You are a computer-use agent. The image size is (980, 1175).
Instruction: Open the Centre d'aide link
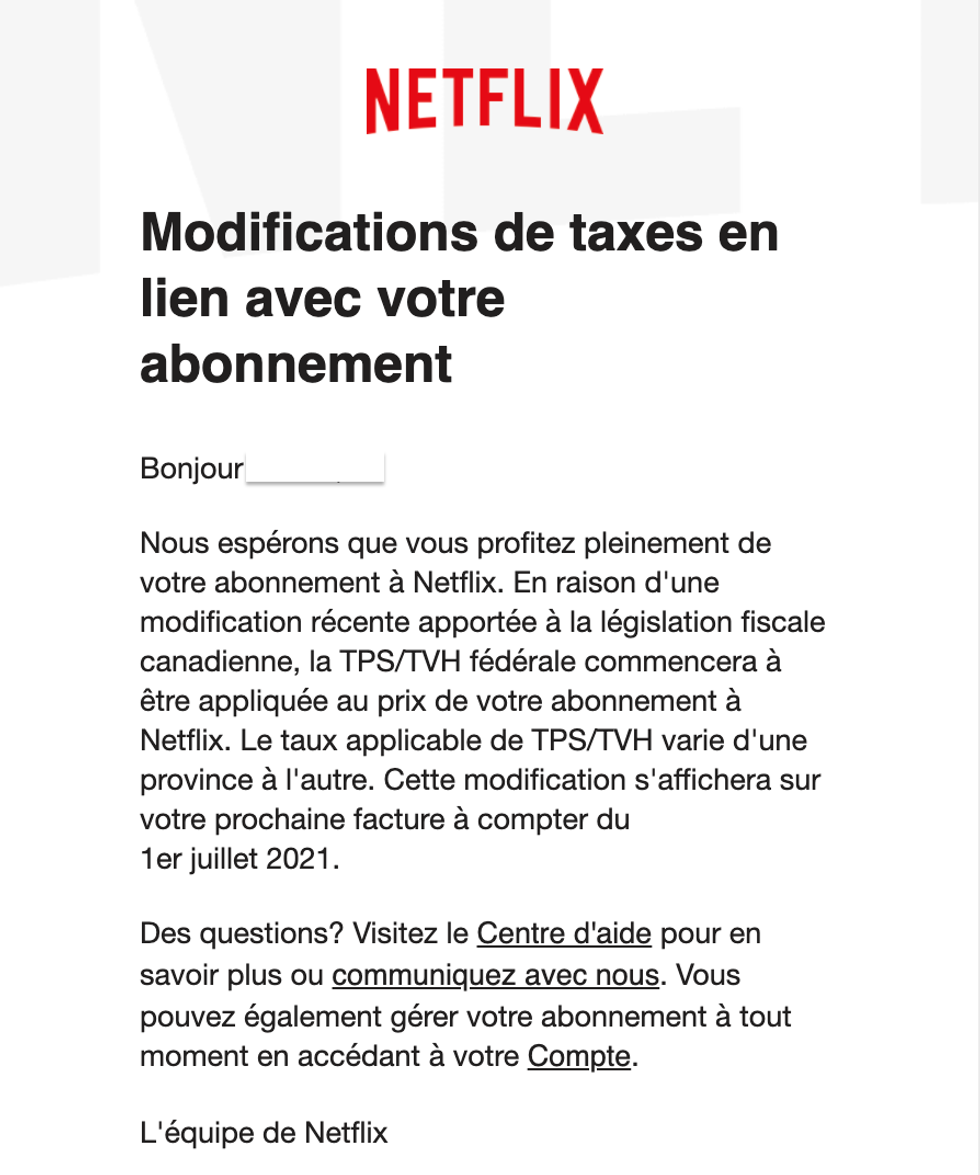[564, 935]
